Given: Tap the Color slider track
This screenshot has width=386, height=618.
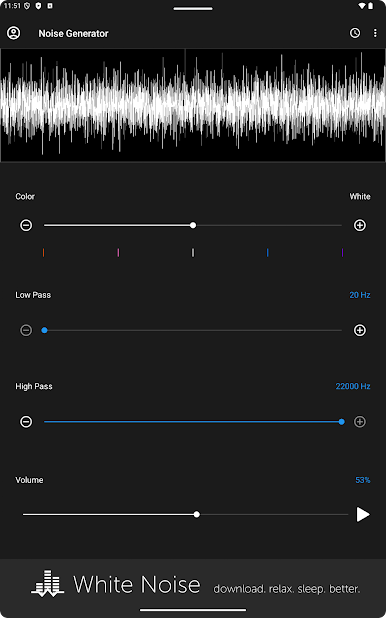Looking at the screenshot, I should tap(193, 225).
